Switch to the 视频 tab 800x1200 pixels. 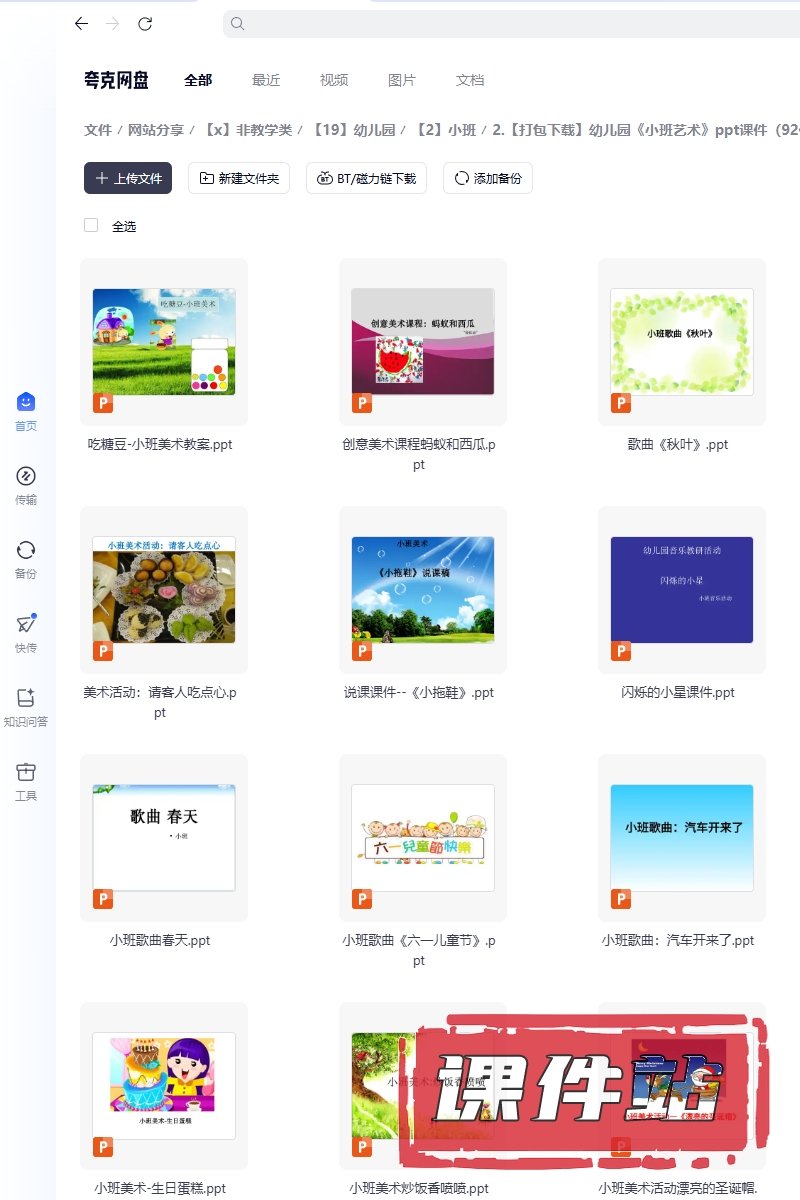point(334,80)
